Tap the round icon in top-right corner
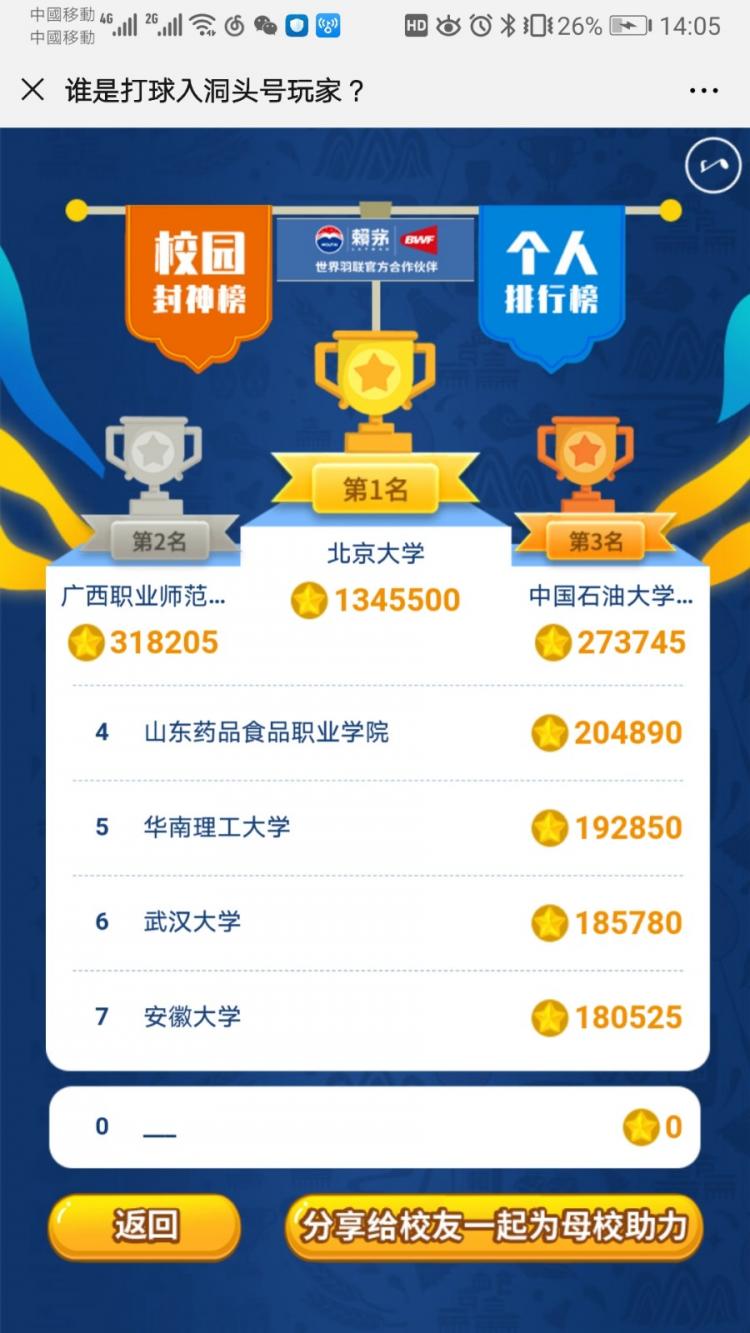Image resolution: width=750 pixels, height=1333 pixels. pos(713,166)
